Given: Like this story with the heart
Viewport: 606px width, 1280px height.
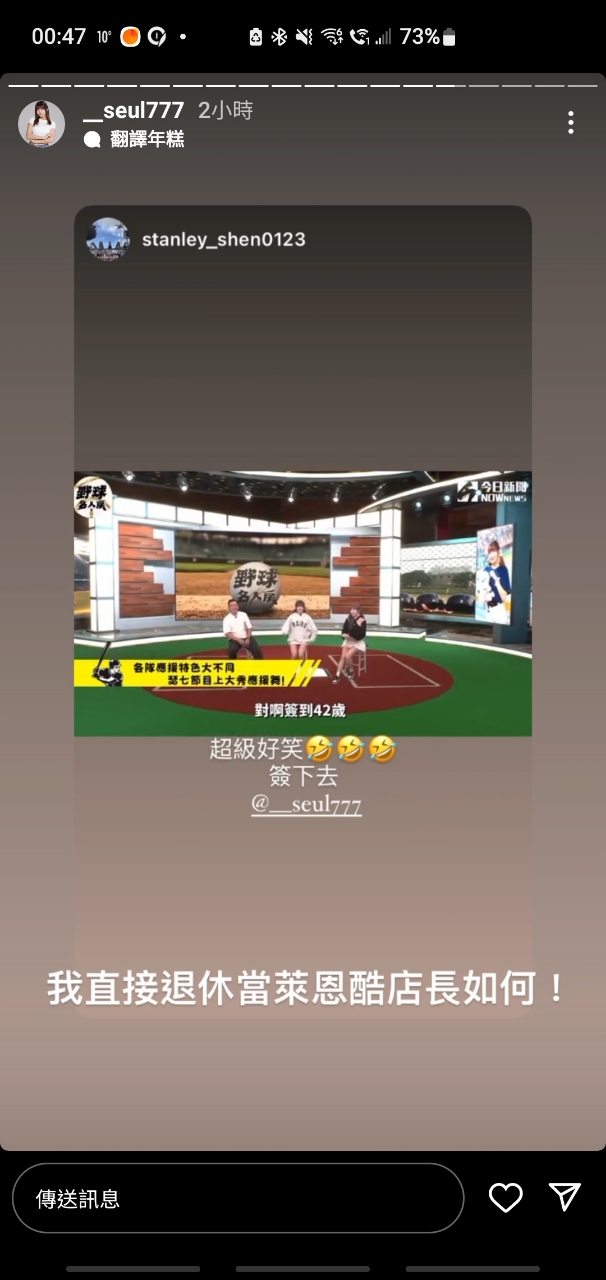Looking at the screenshot, I should [x=505, y=1198].
